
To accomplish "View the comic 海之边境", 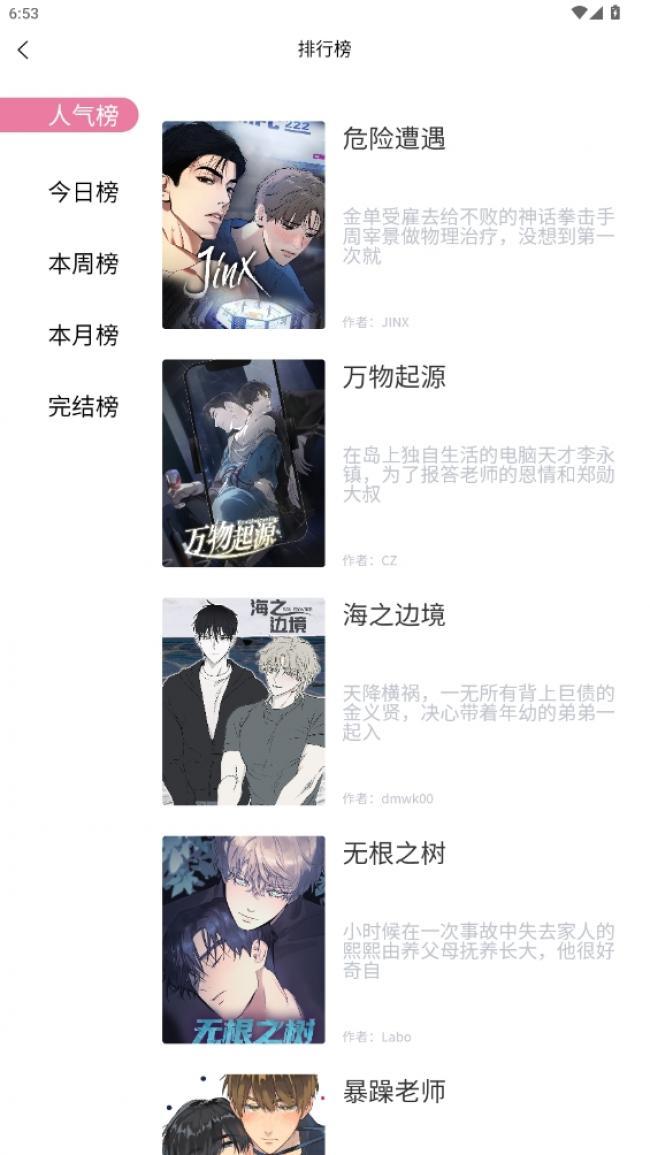I will 394,615.
